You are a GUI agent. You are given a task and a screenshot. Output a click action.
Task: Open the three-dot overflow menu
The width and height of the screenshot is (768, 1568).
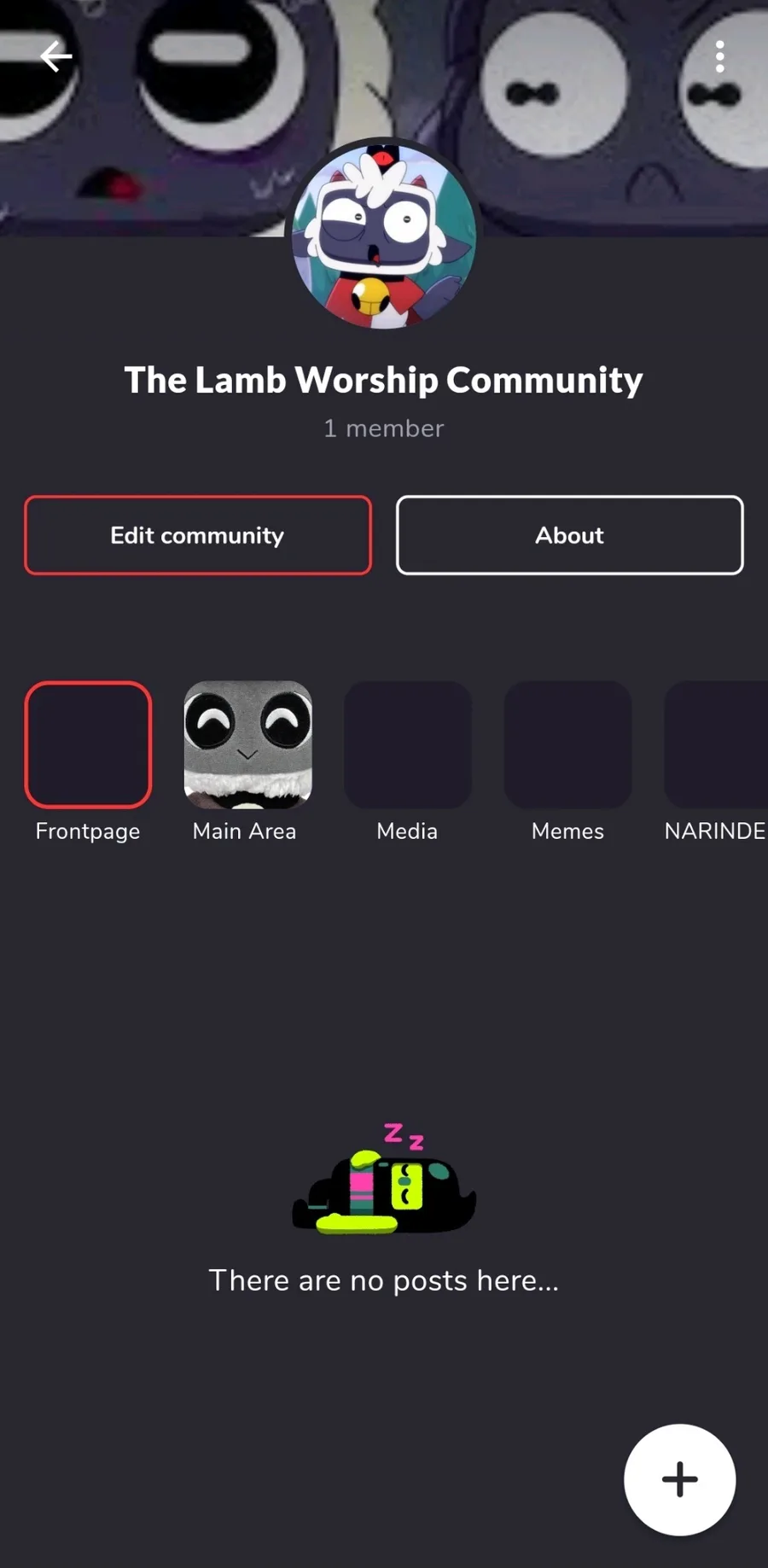pyautogui.click(x=719, y=57)
